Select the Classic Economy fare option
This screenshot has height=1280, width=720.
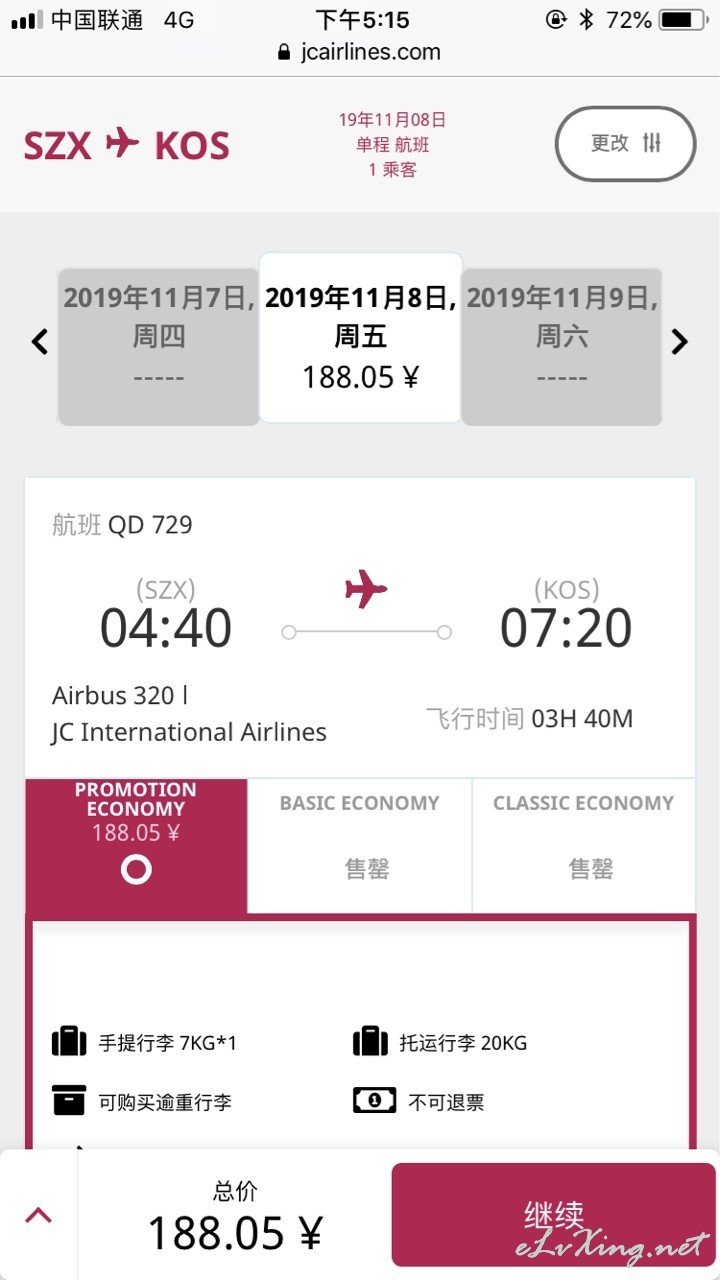(x=584, y=846)
